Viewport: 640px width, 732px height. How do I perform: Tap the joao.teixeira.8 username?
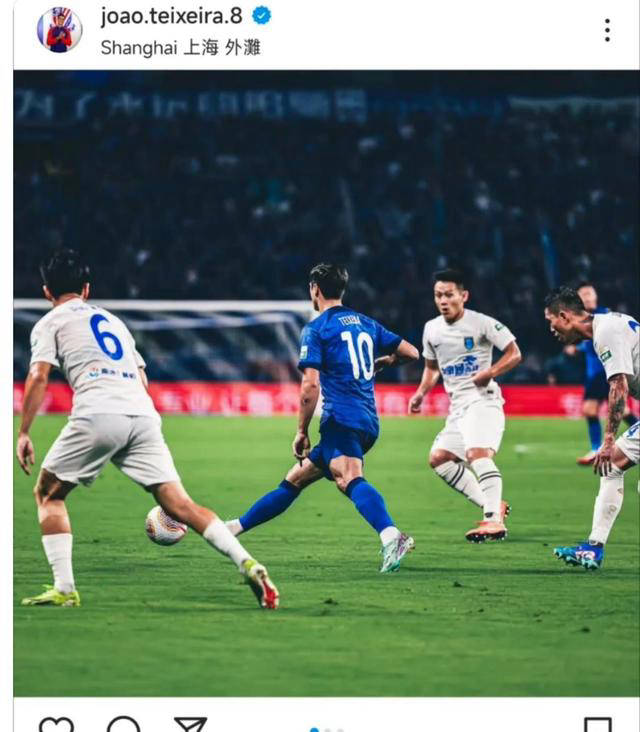[x=171, y=15]
